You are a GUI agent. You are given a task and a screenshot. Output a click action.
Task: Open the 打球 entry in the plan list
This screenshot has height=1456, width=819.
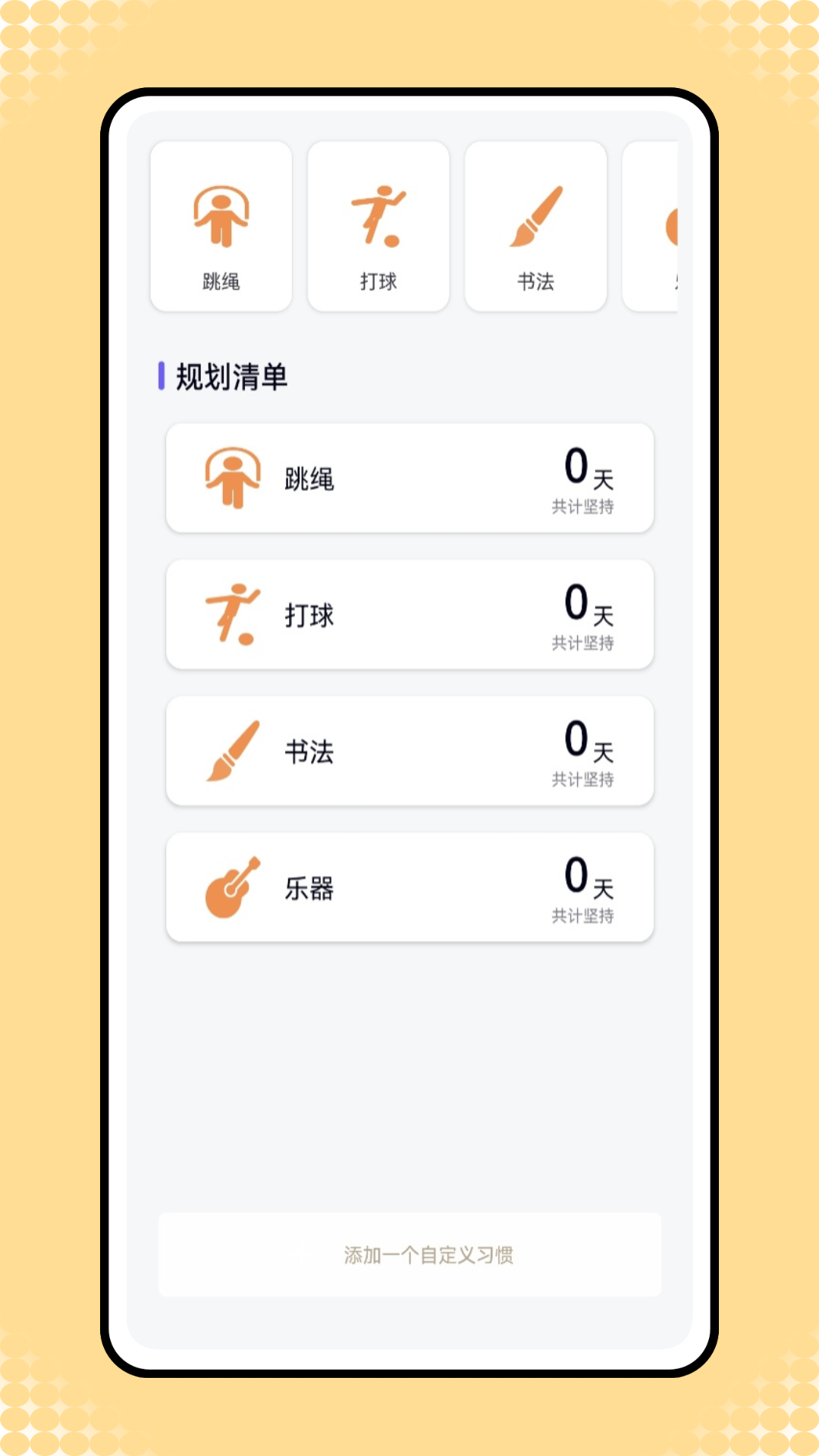409,615
